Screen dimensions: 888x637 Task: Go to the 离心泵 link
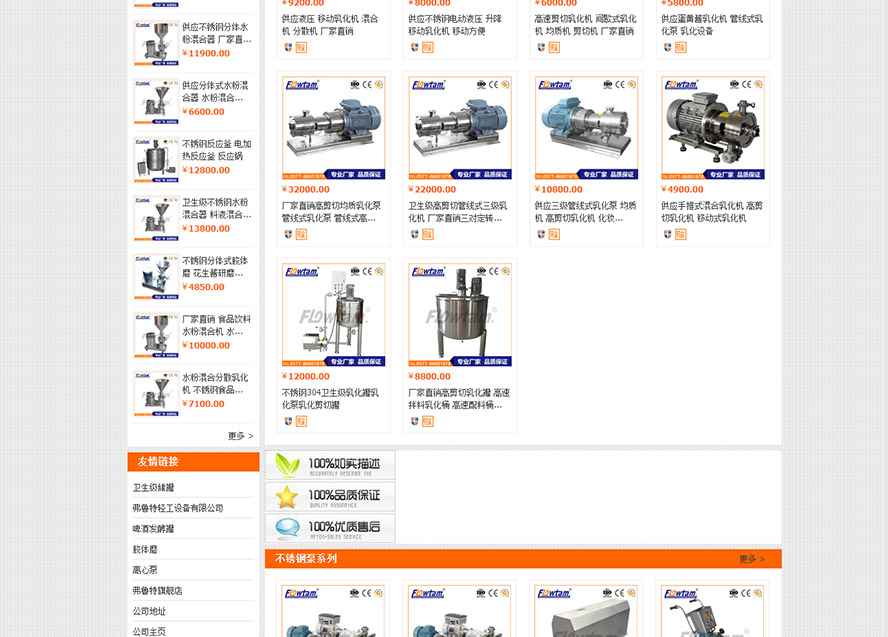point(146,570)
